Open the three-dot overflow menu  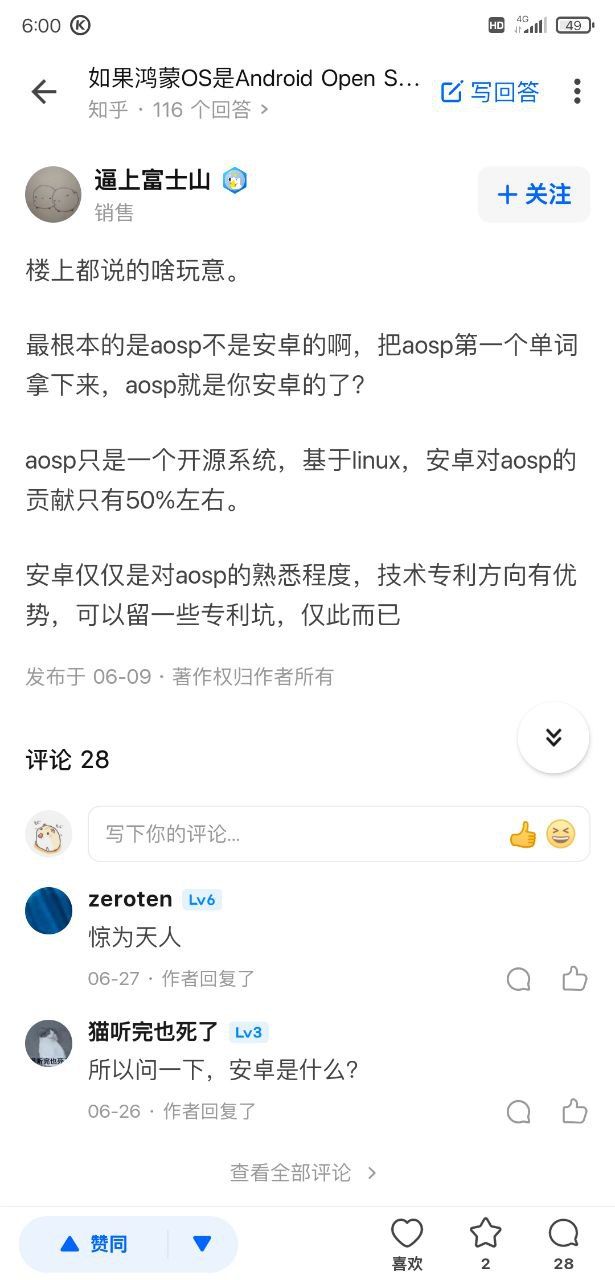tap(577, 92)
